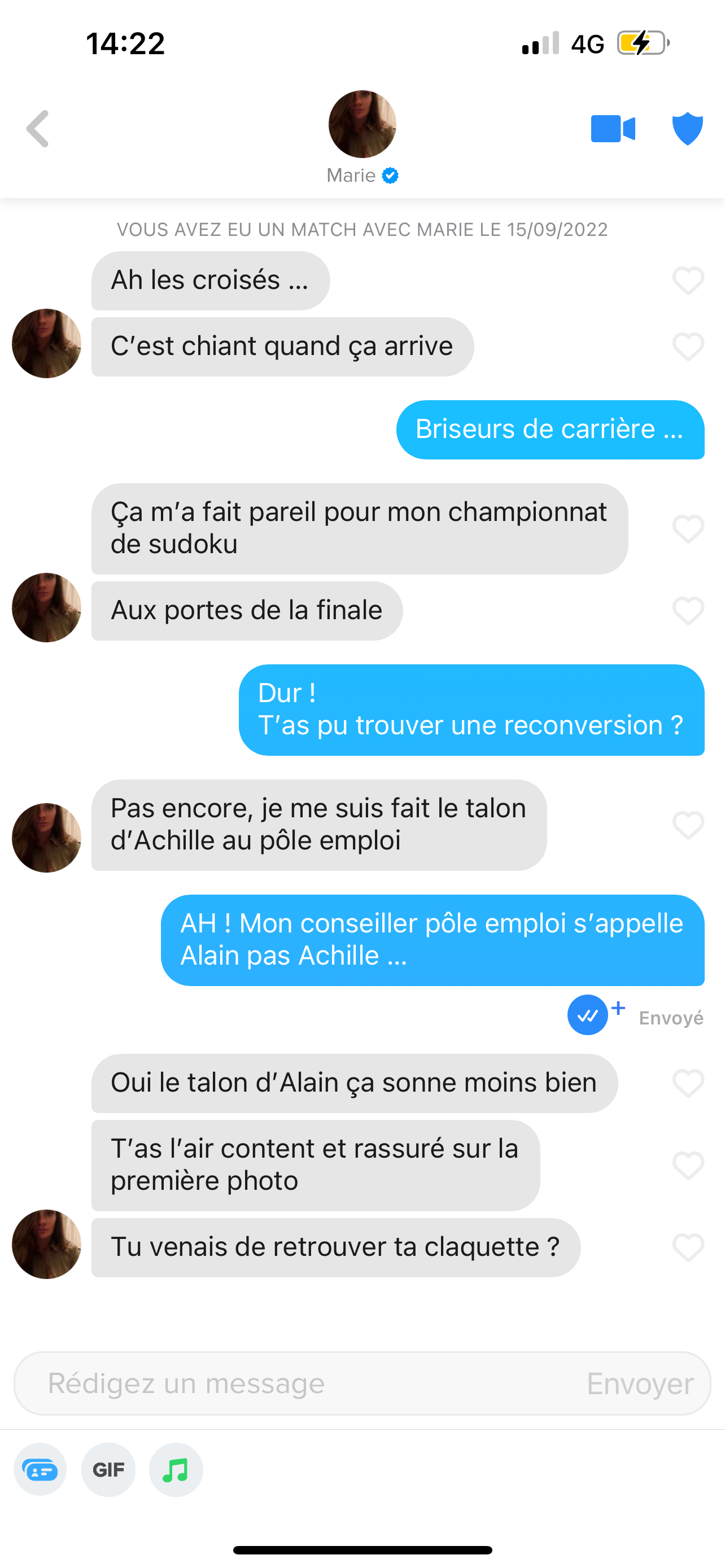
Task: Heart the sudoku championship message
Action: [688, 528]
